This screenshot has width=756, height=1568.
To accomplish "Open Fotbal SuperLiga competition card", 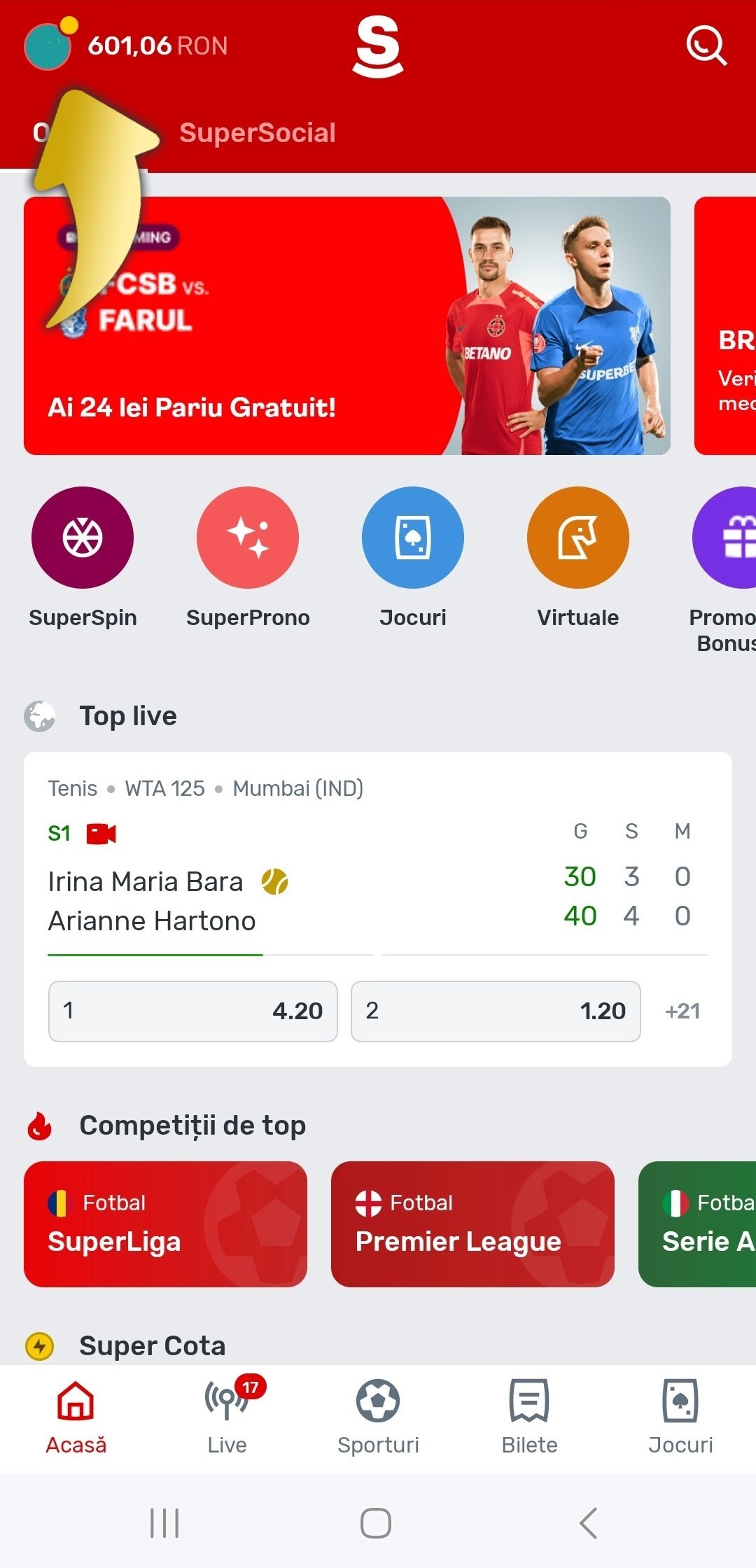I will click(165, 1224).
